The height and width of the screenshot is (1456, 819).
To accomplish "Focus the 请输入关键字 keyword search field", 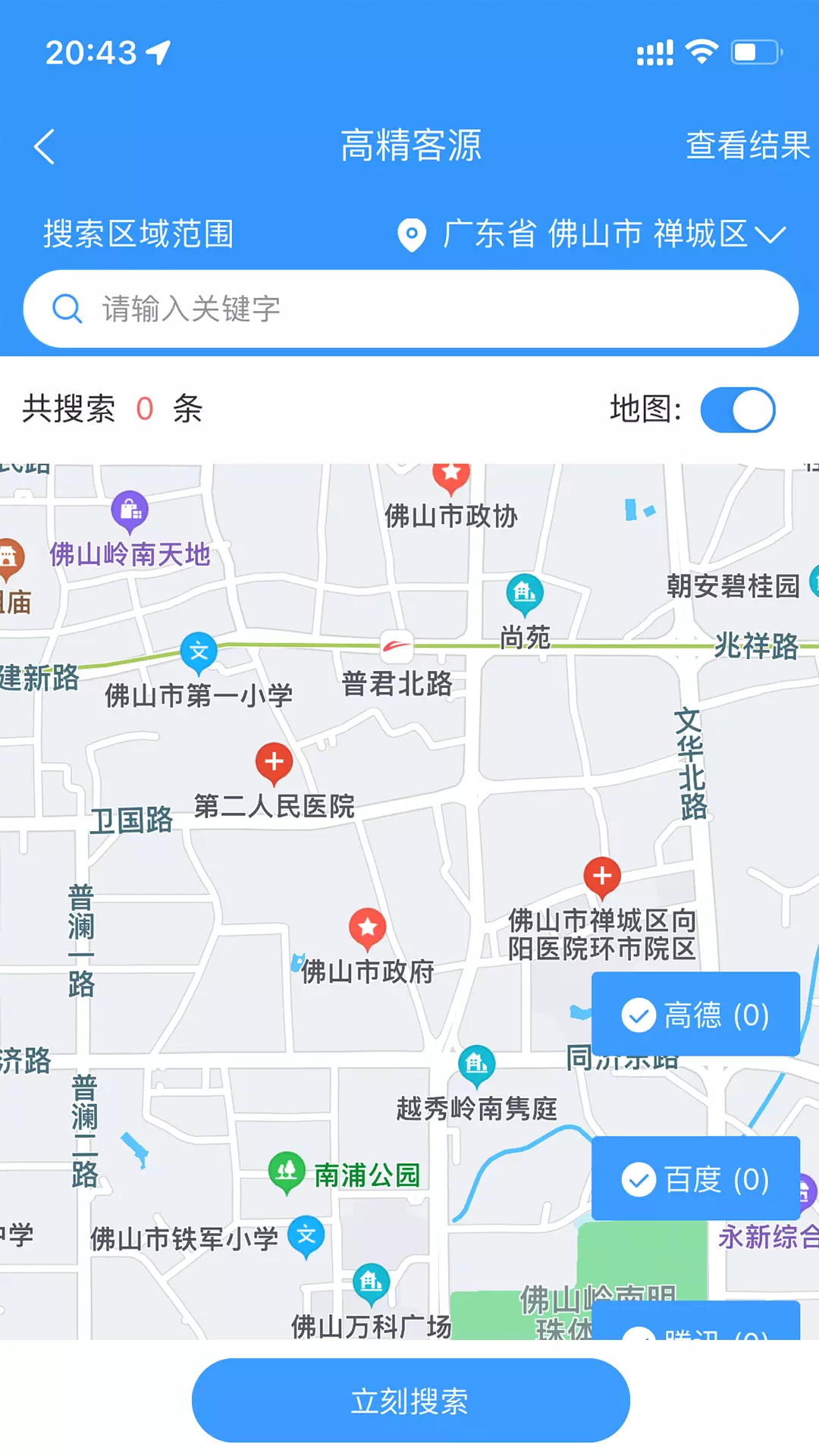I will click(x=410, y=309).
